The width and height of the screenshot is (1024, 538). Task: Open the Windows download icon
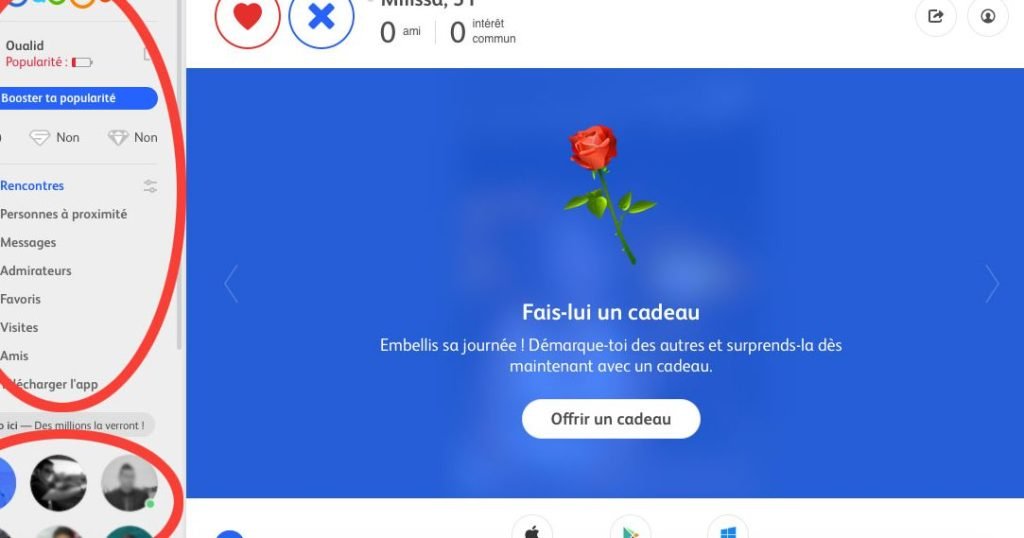727,530
